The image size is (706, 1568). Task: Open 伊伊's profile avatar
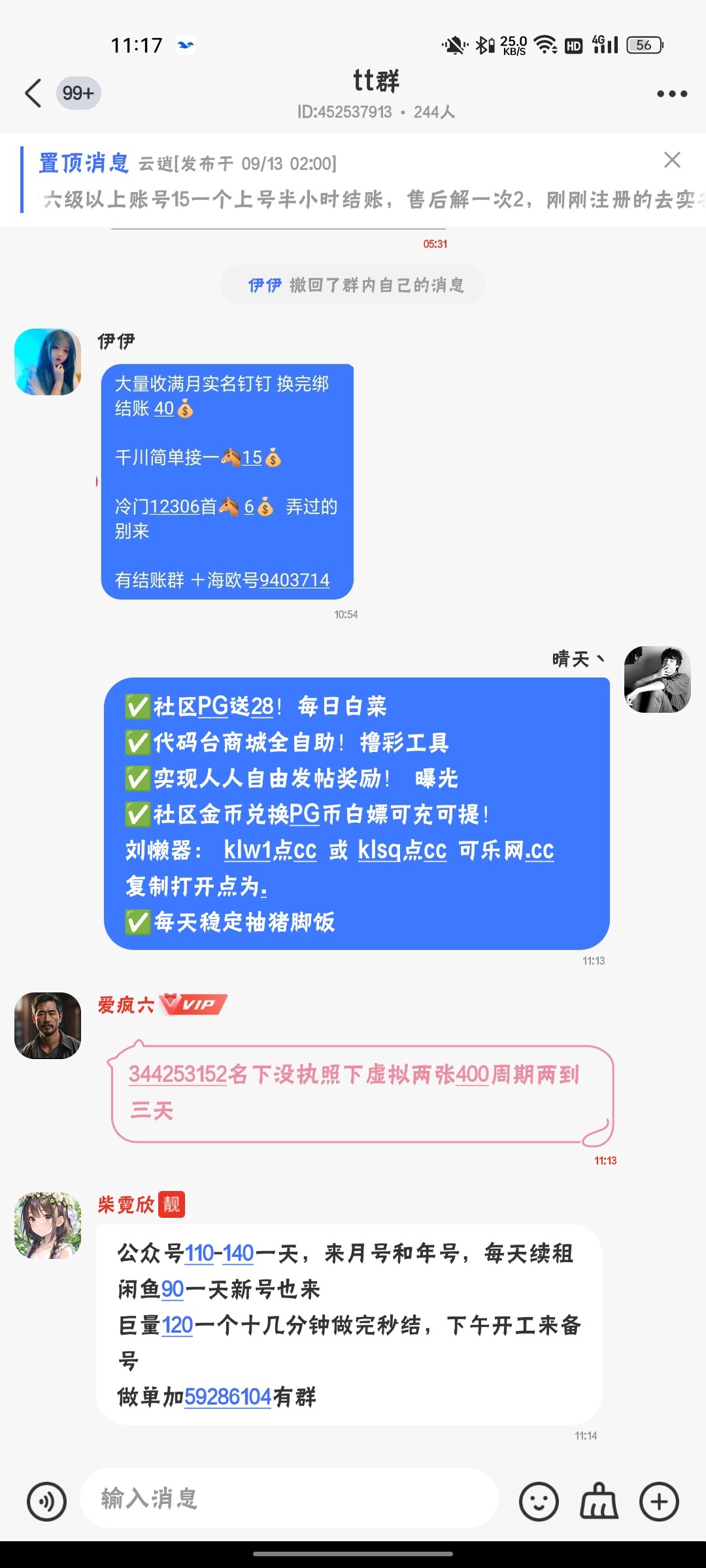click(x=47, y=361)
